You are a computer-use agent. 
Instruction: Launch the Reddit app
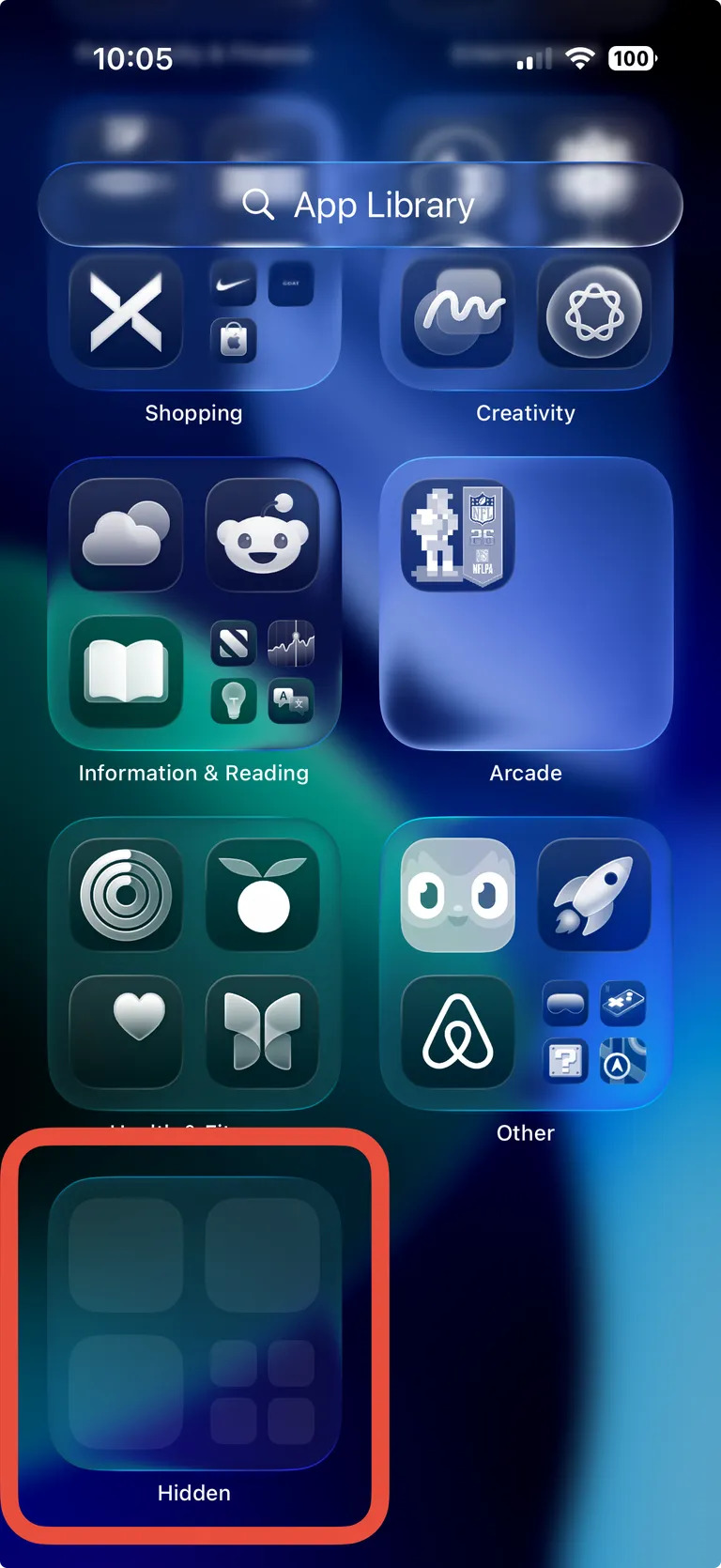click(262, 536)
